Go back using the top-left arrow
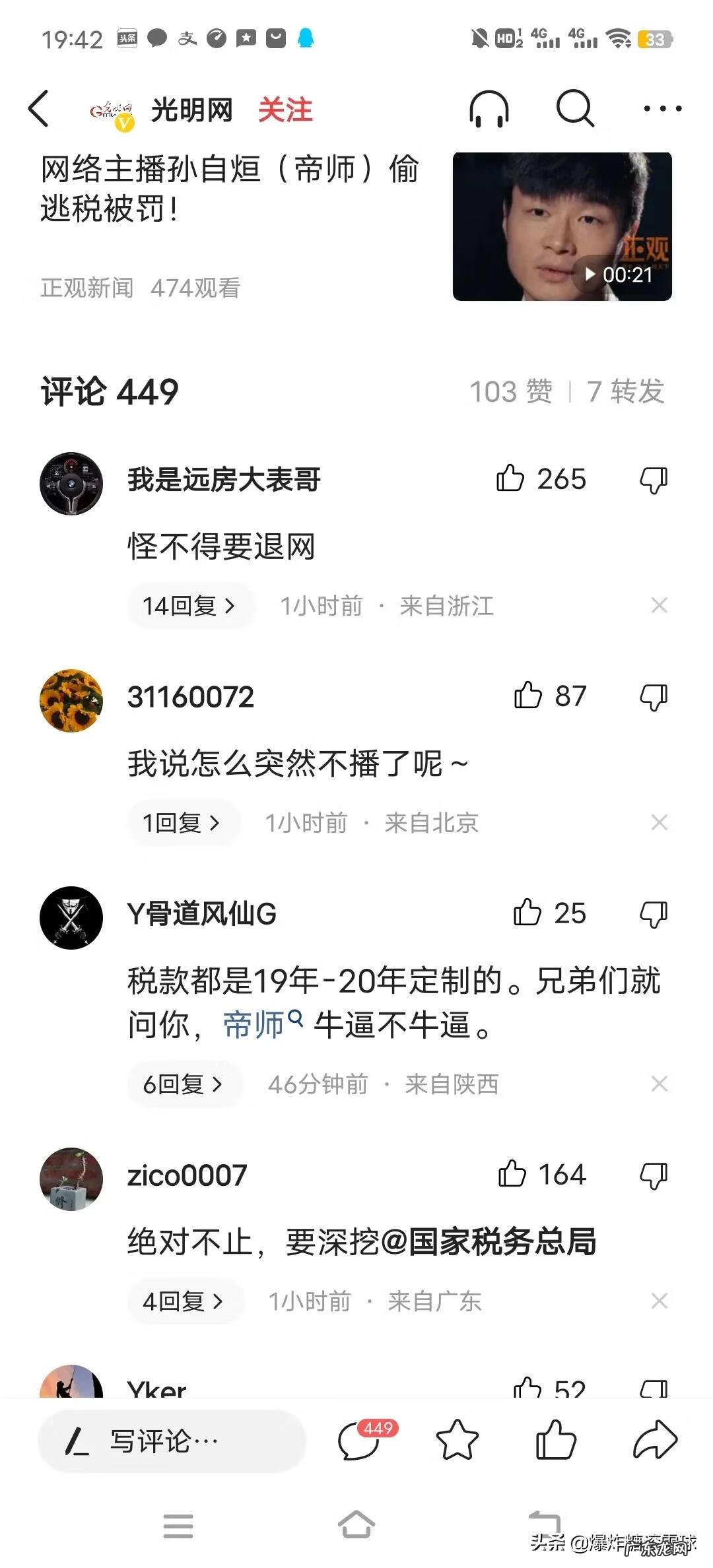This screenshot has height=1568, width=713. pyautogui.click(x=38, y=109)
